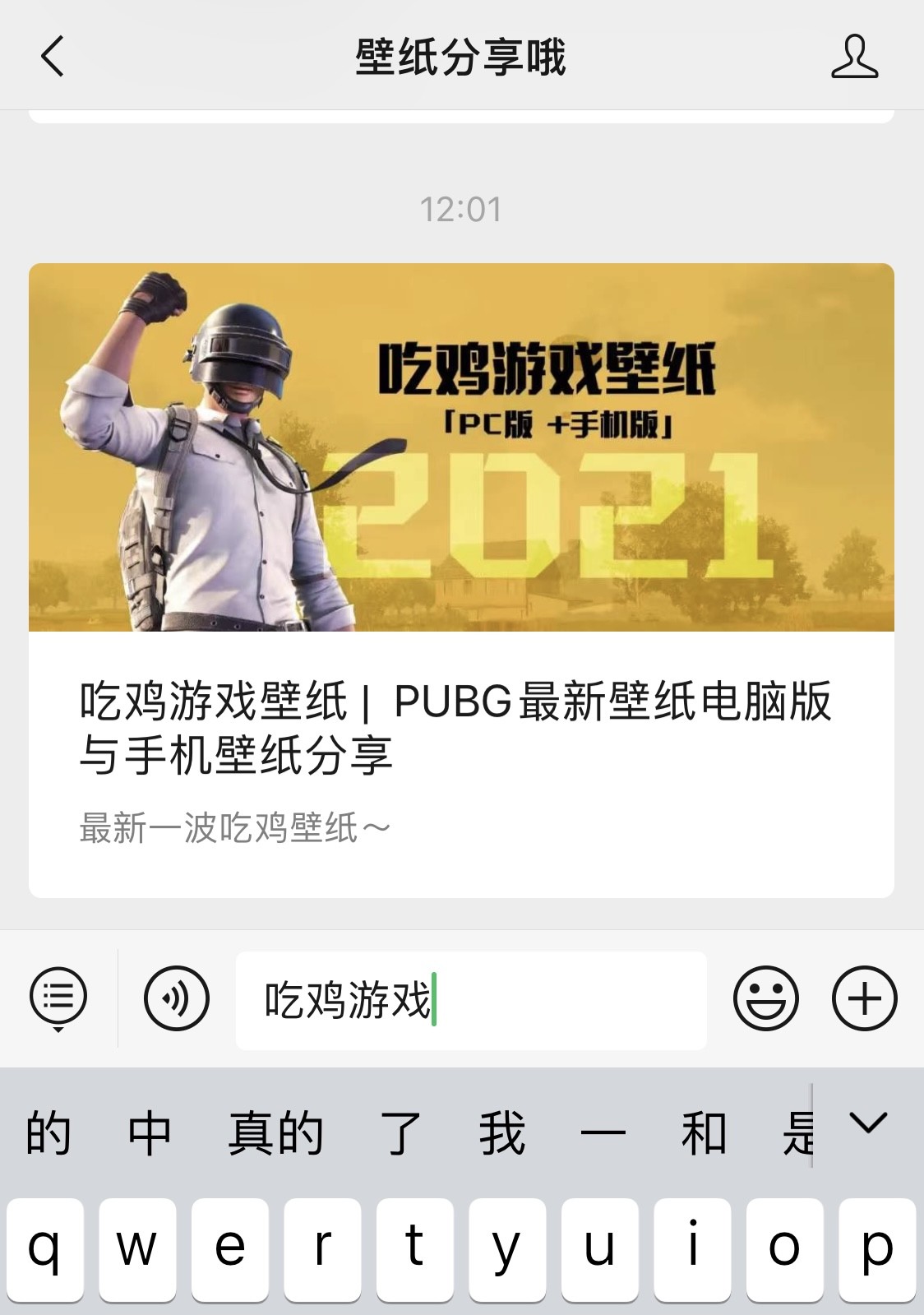Hit the p key on keyboard
The image size is (924, 1315).
point(876,1248)
